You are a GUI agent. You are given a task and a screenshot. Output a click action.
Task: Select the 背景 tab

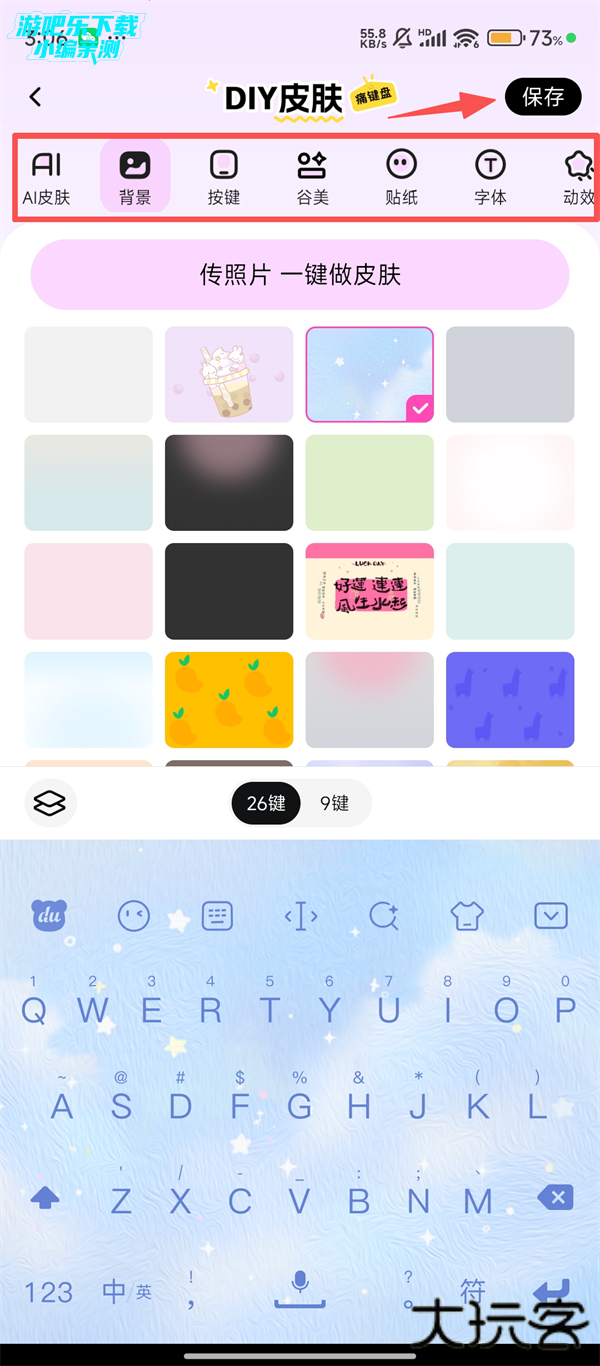[135, 176]
